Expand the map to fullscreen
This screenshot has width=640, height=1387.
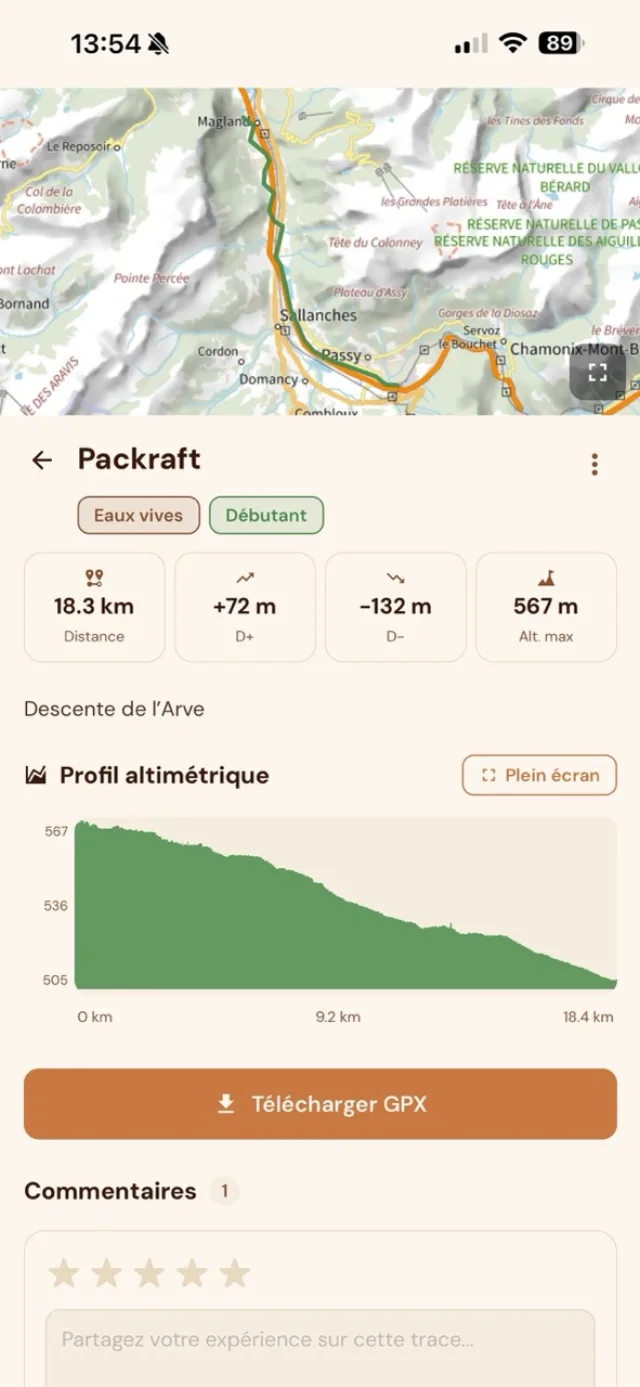[x=597, y=373]
